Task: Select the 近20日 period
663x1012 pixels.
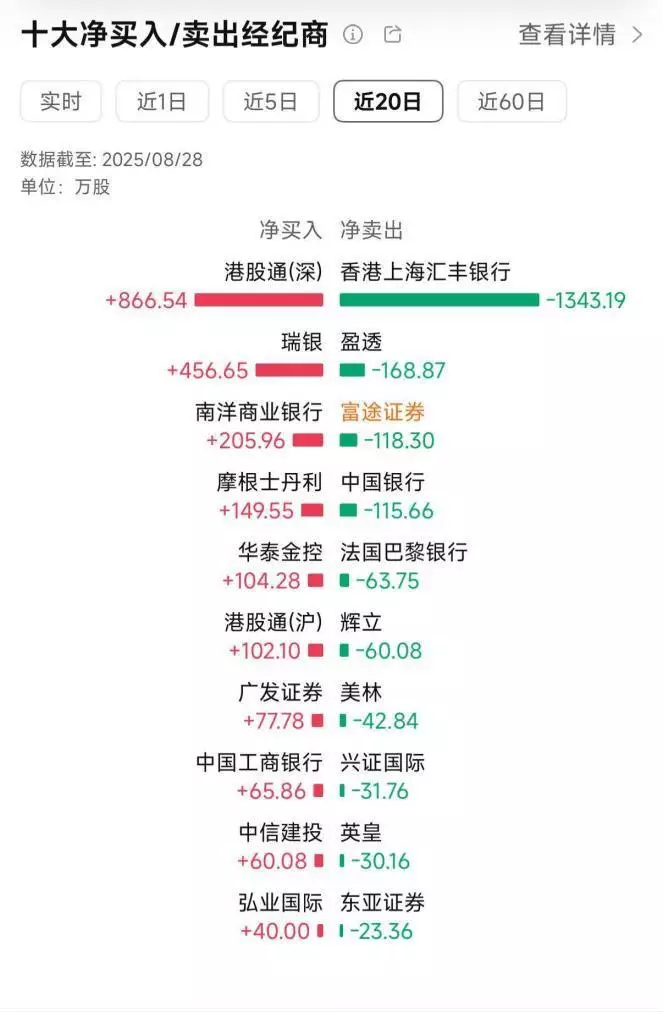Action: [388, 101]
